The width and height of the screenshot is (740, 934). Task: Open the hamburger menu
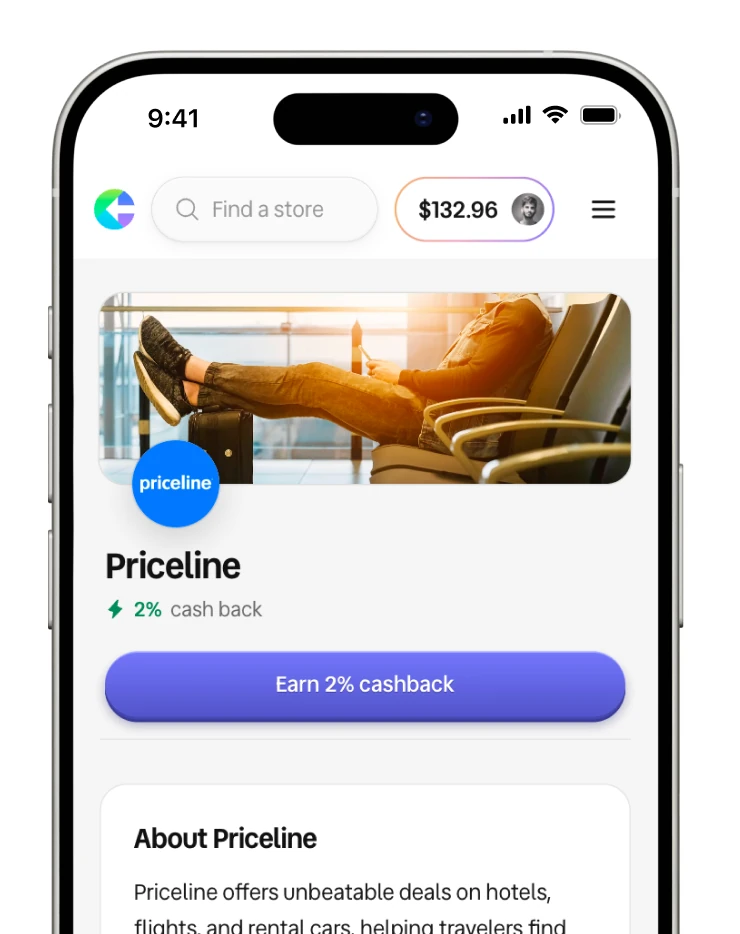point(603,210)
